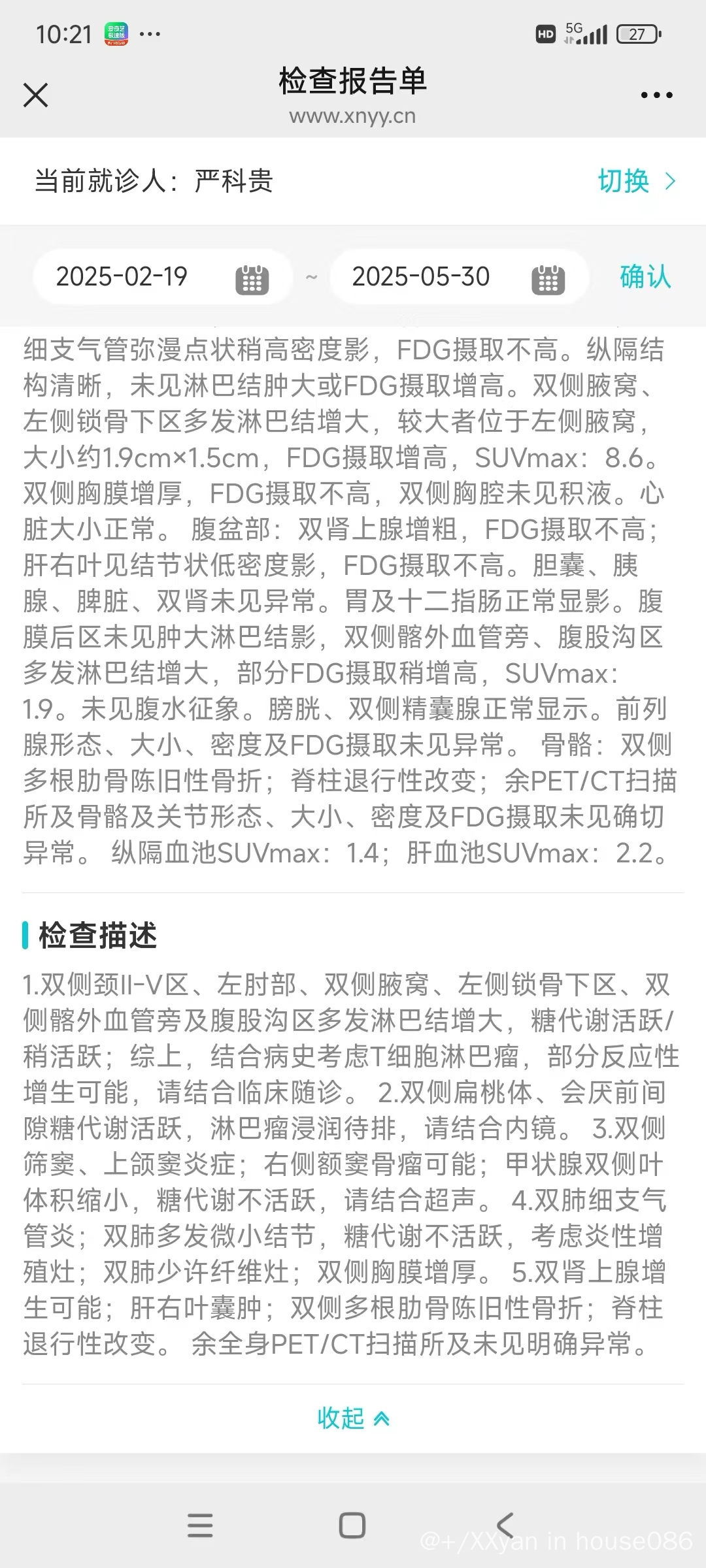This screenshot has height=1568, width=706.
Task: Open the three-dot overflow menu
Action: click(656, 95)
